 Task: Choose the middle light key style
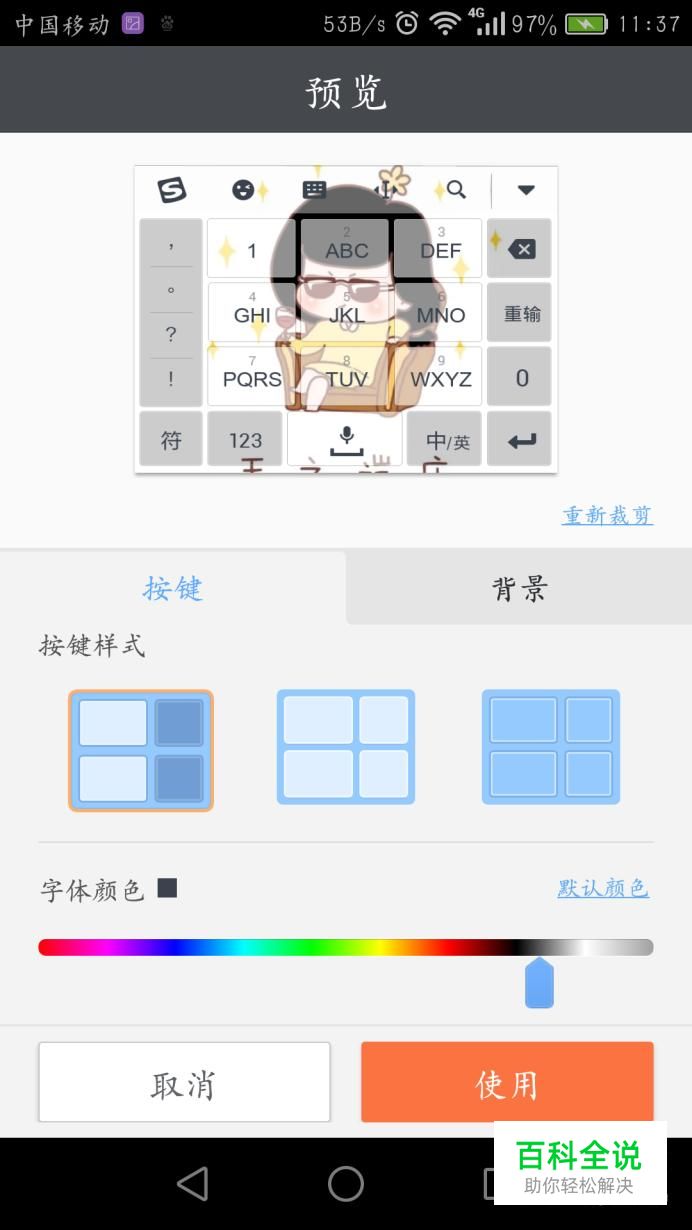pyautogui.click(x=346, y=747)
